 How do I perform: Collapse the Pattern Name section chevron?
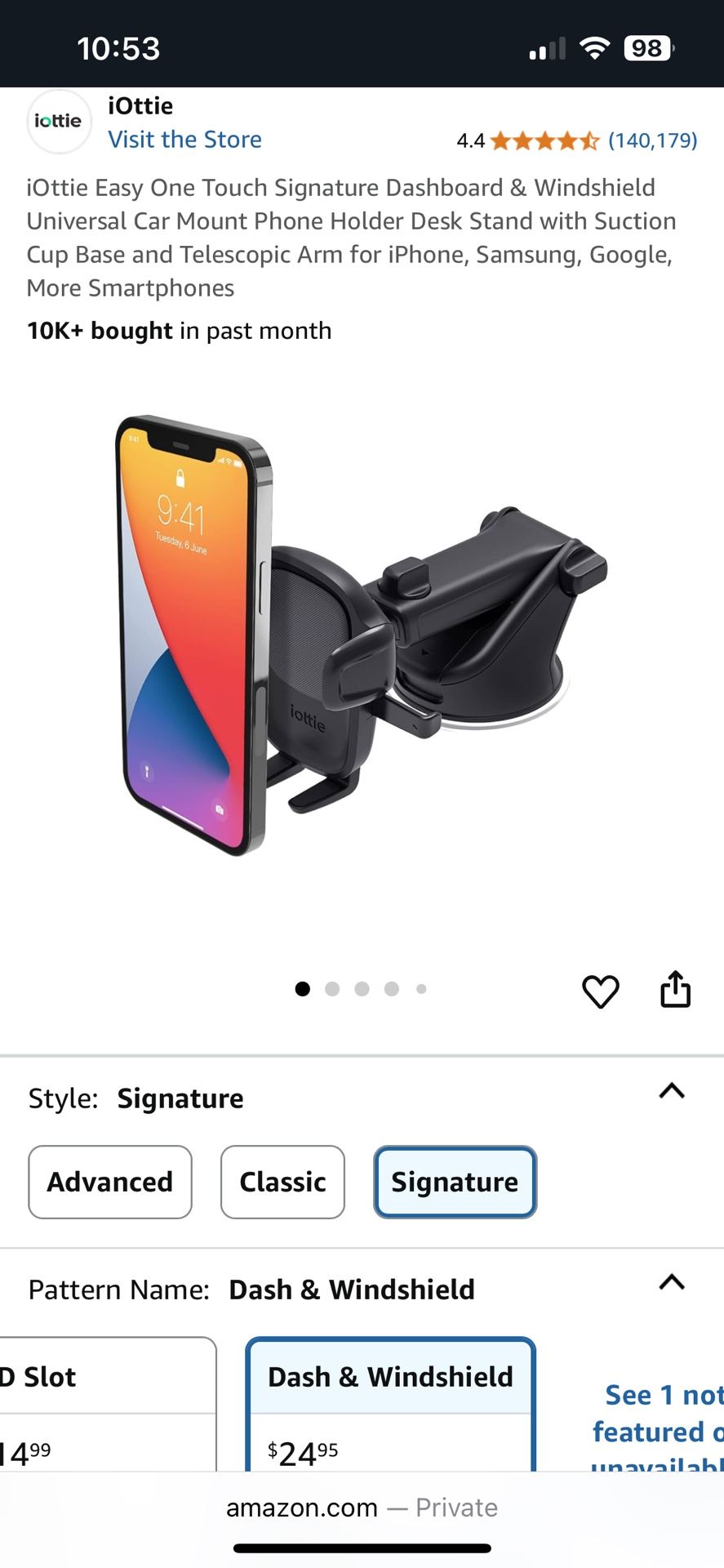(672, 1283)
